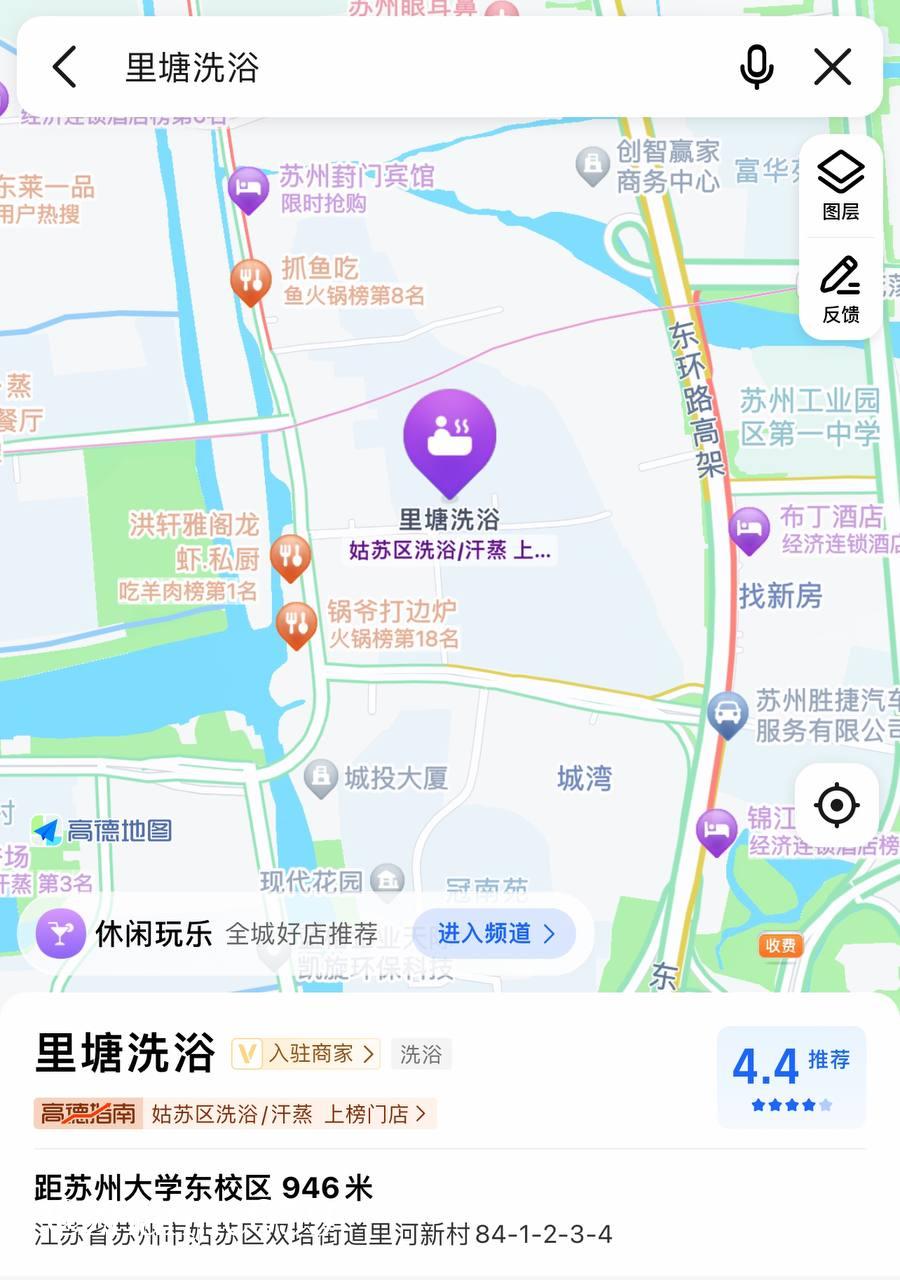The width and height of the screenshot is (900, 1280).
Task: Open the 洪轩雅阁龙虾.私厨 restaurant marker
Action: click(290, 556)
